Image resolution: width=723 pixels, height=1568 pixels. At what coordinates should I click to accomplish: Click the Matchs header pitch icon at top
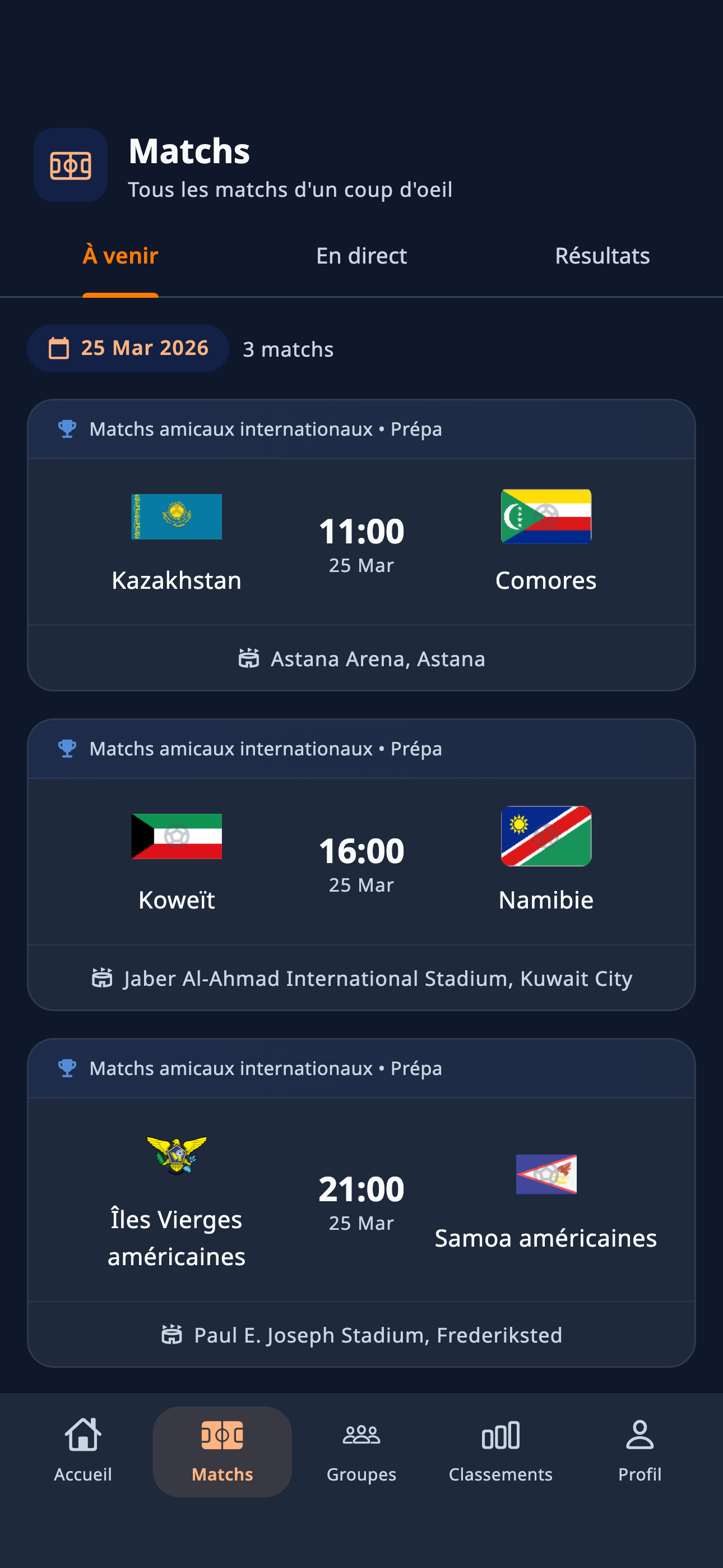coord(70,165)
